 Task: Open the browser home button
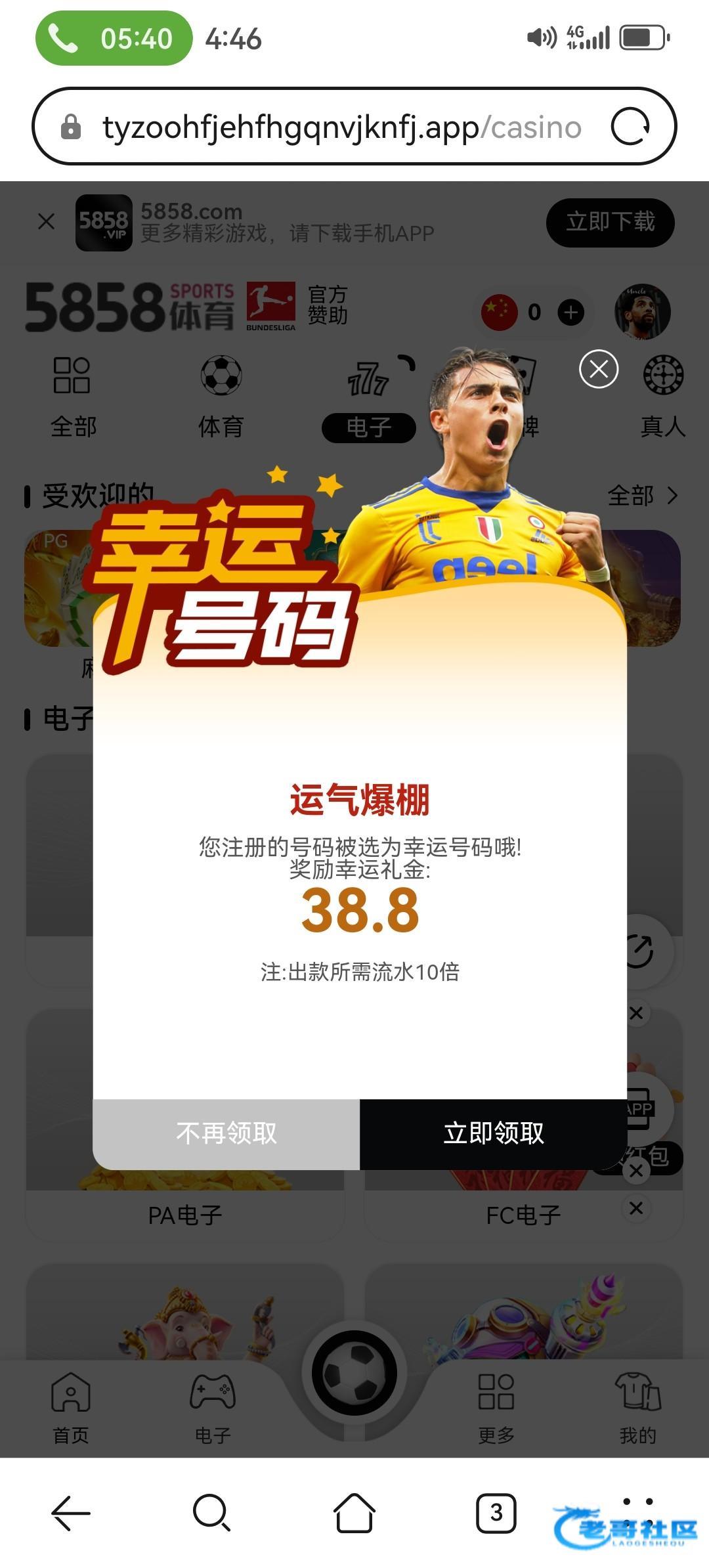[354, 1513]
